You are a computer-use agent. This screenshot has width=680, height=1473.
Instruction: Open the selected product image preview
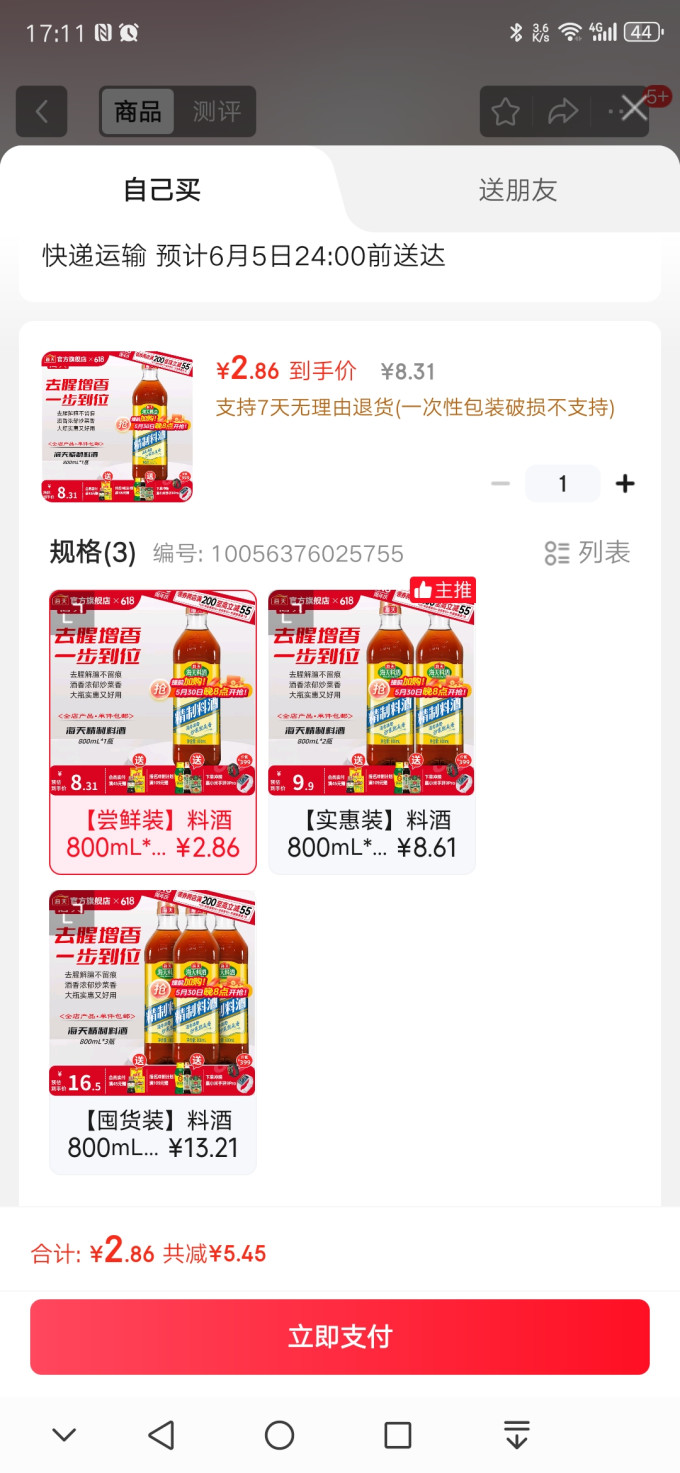click(117, 427)
